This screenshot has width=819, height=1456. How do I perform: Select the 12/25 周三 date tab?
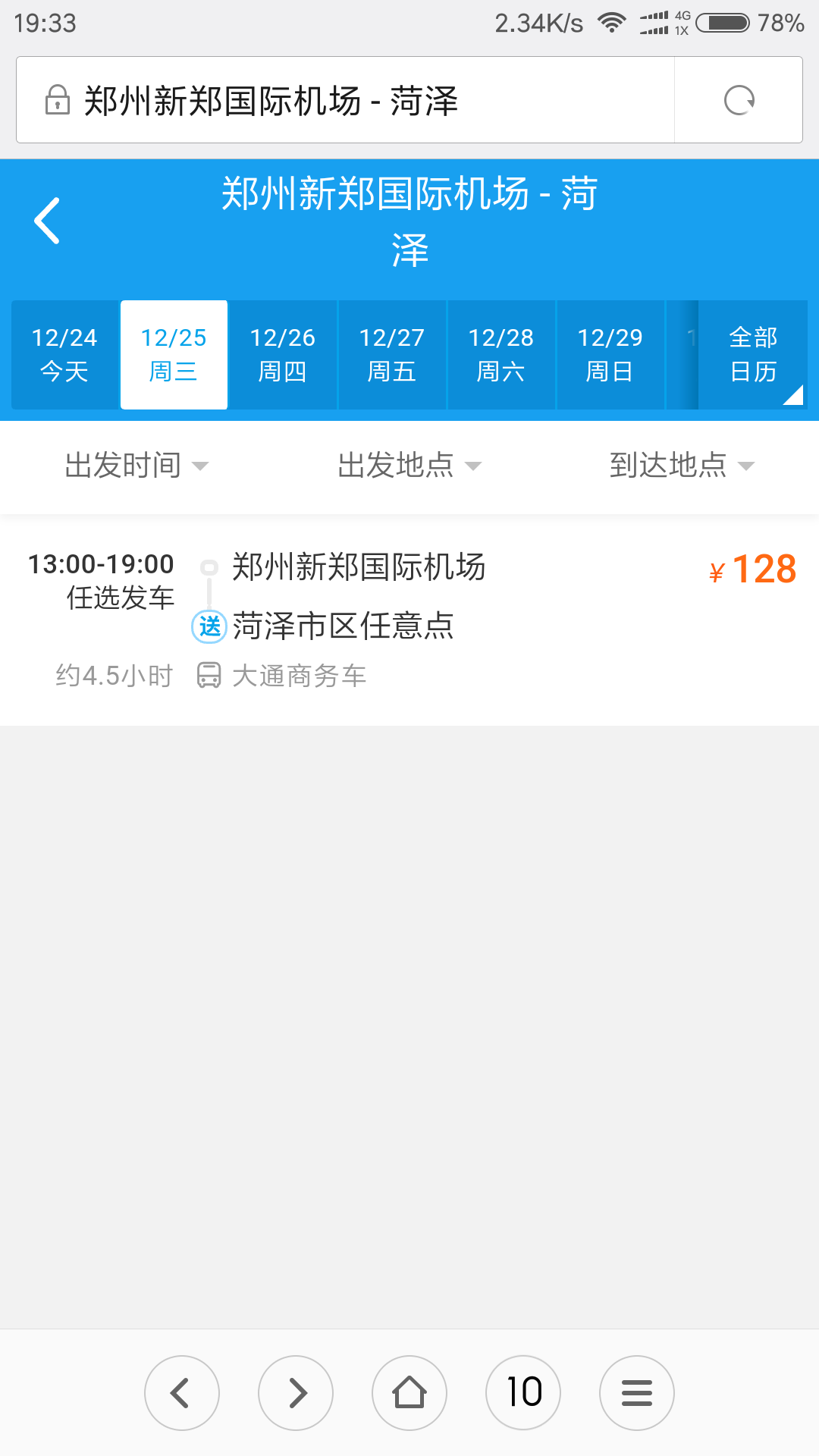(174, 354)
